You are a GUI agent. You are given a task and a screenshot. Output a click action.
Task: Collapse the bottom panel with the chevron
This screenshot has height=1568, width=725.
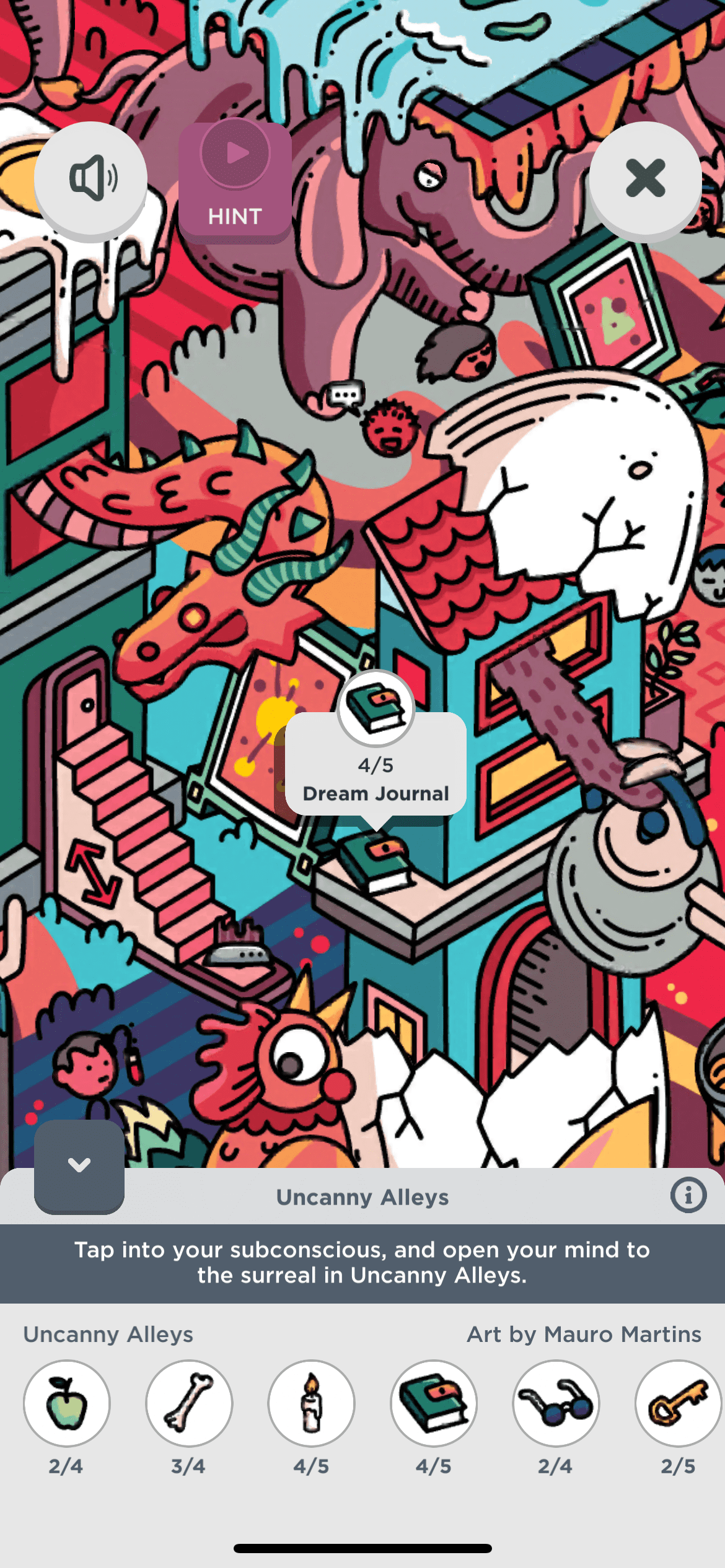(x=79, y=1165)
